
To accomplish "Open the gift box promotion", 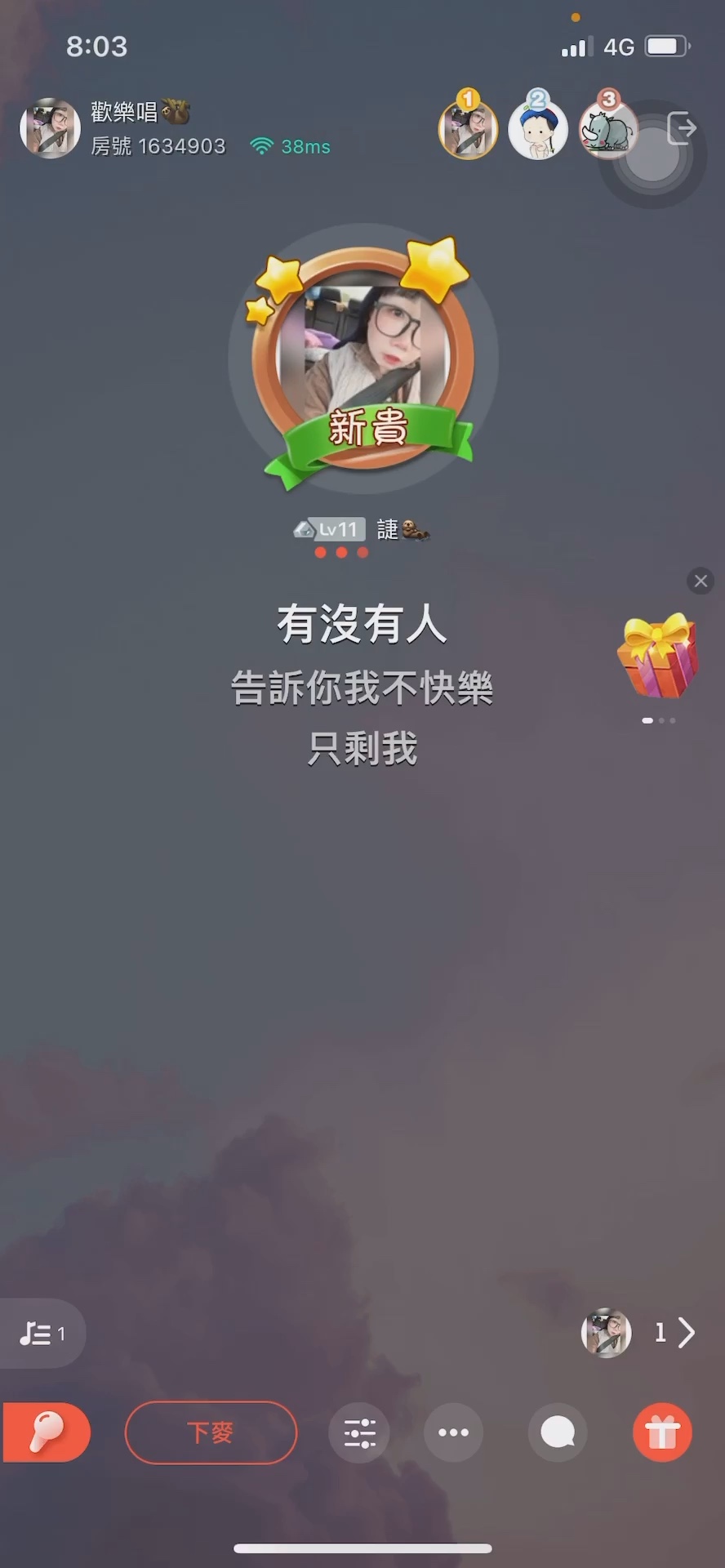I will click(x=658, y=656).
